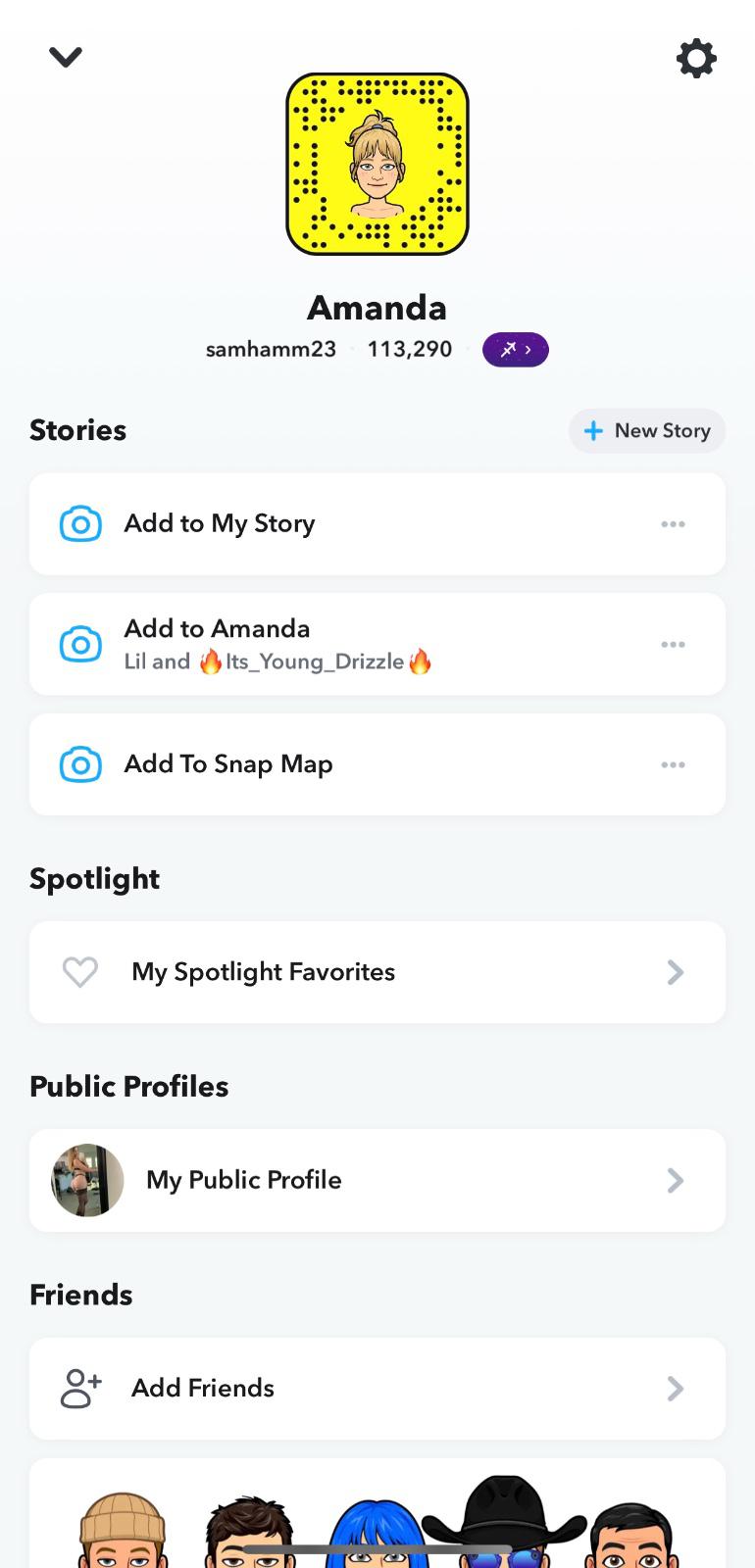755x1568 pixels.
Task: Tap Add to My Story
Action: tap(220, 524)
